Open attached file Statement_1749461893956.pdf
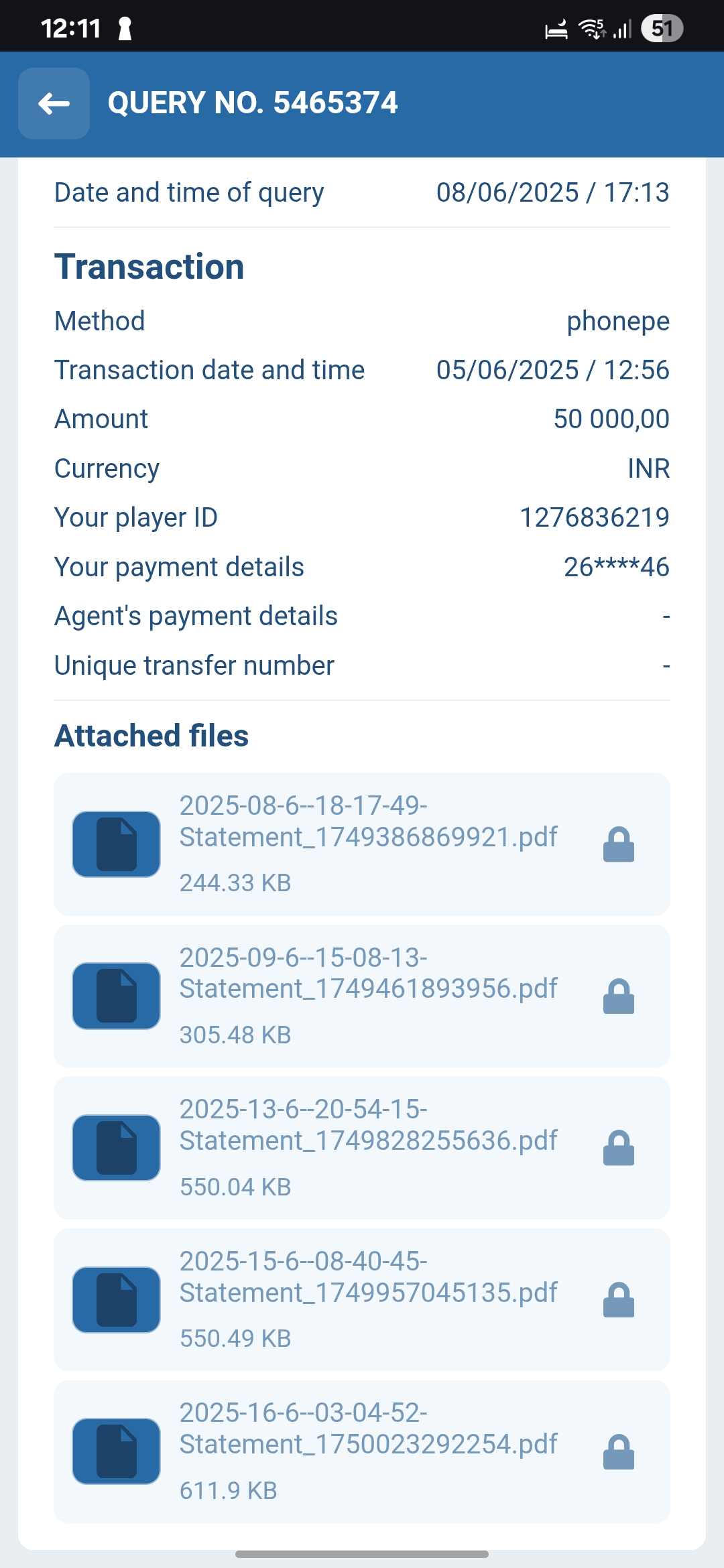 pos(362,996)
